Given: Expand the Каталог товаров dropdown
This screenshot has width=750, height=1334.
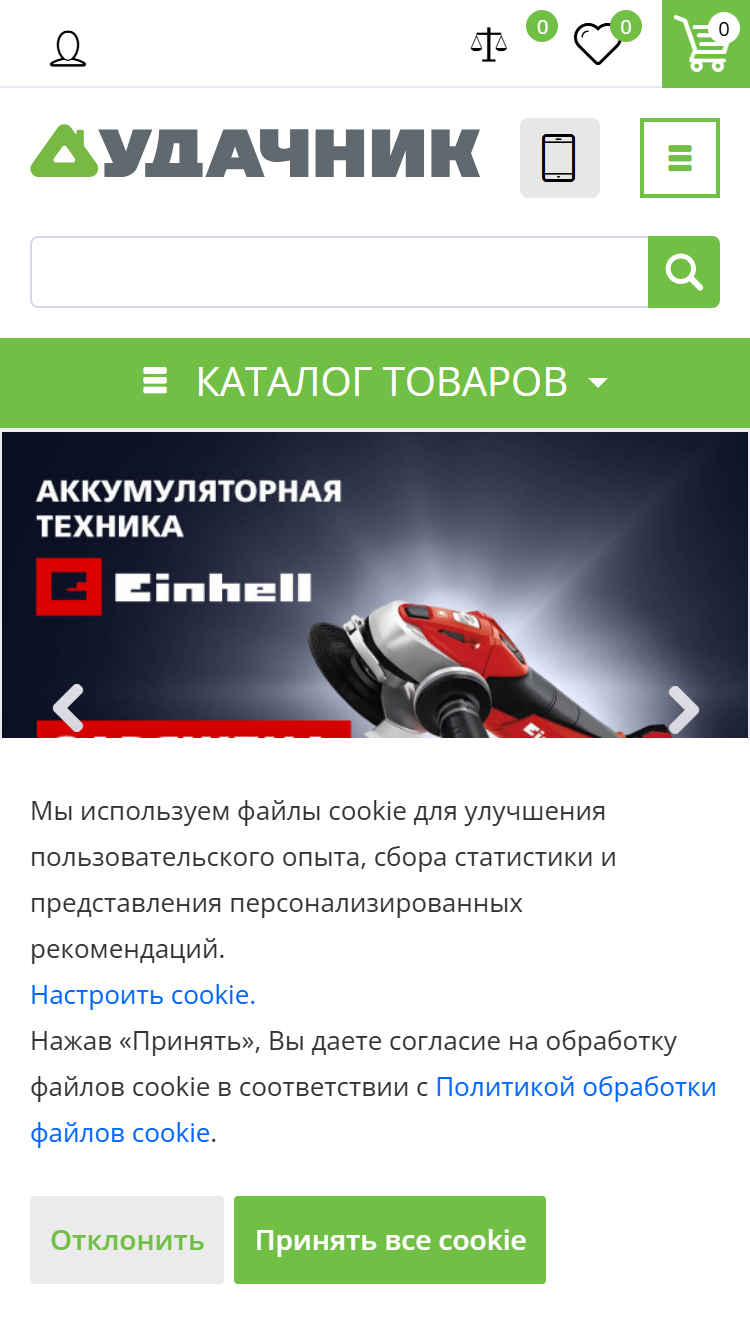Looking at the screenshot, I should click(x=375, y=382).
